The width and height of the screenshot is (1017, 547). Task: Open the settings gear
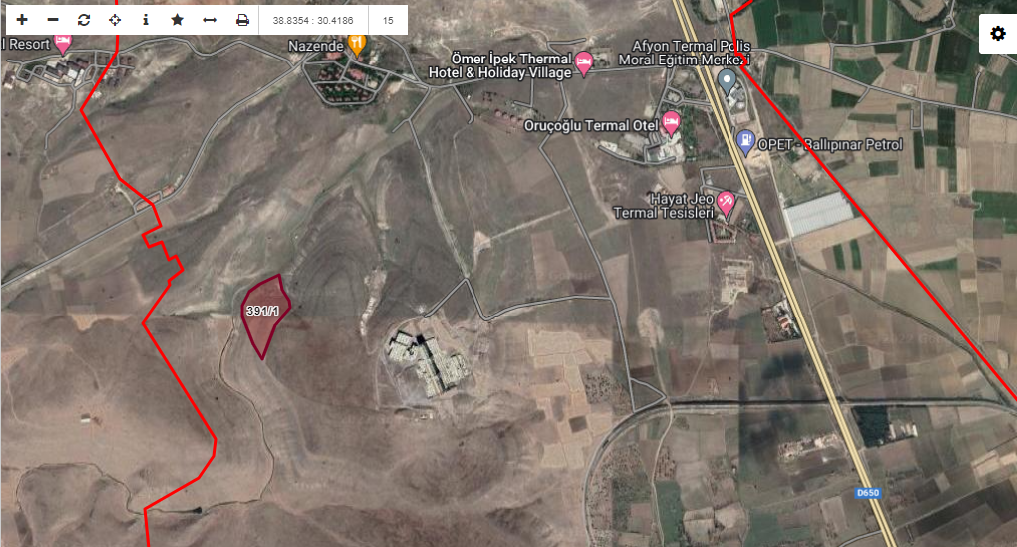click(x=997, y=34)
